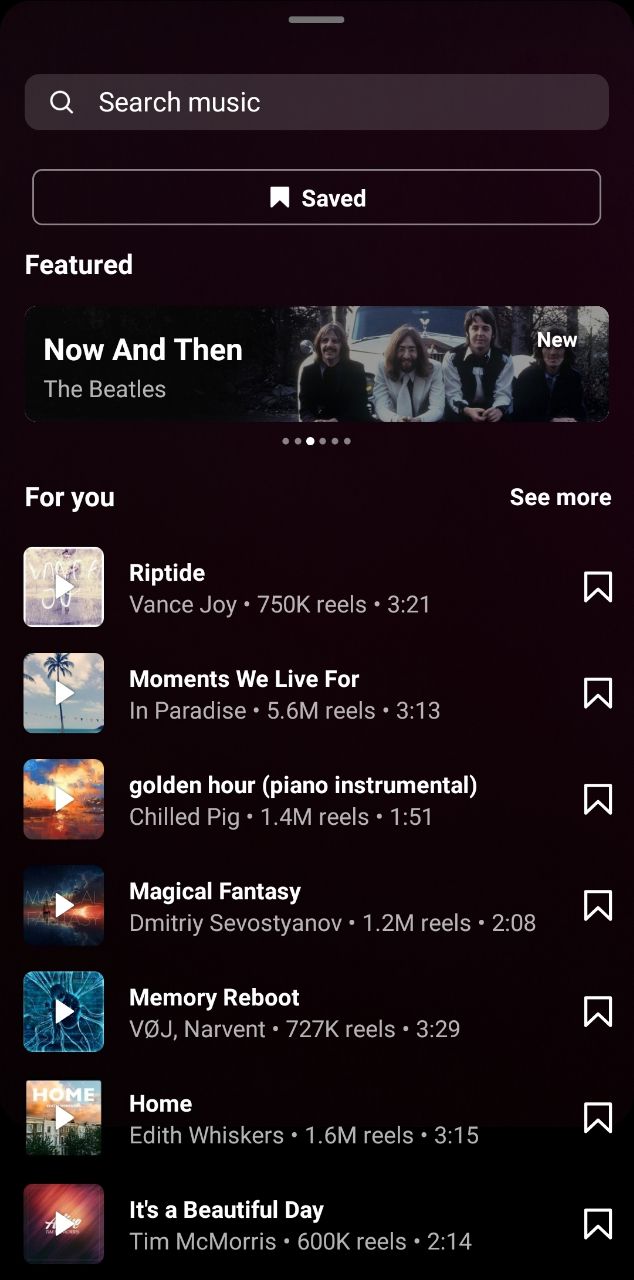
Task: Open the Saved music list
Action: (316, 198)
